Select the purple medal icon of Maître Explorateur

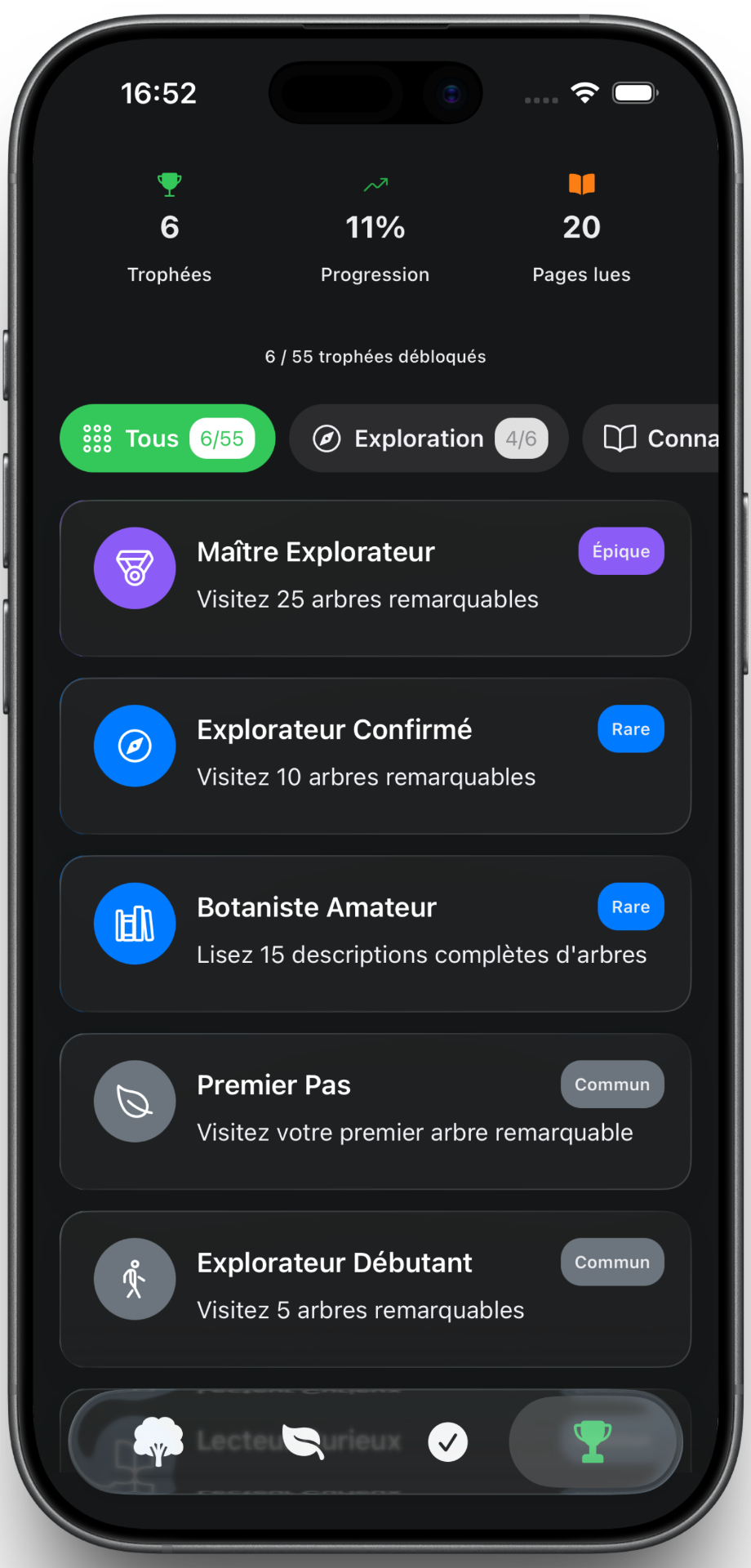click(x=135, y=568)
